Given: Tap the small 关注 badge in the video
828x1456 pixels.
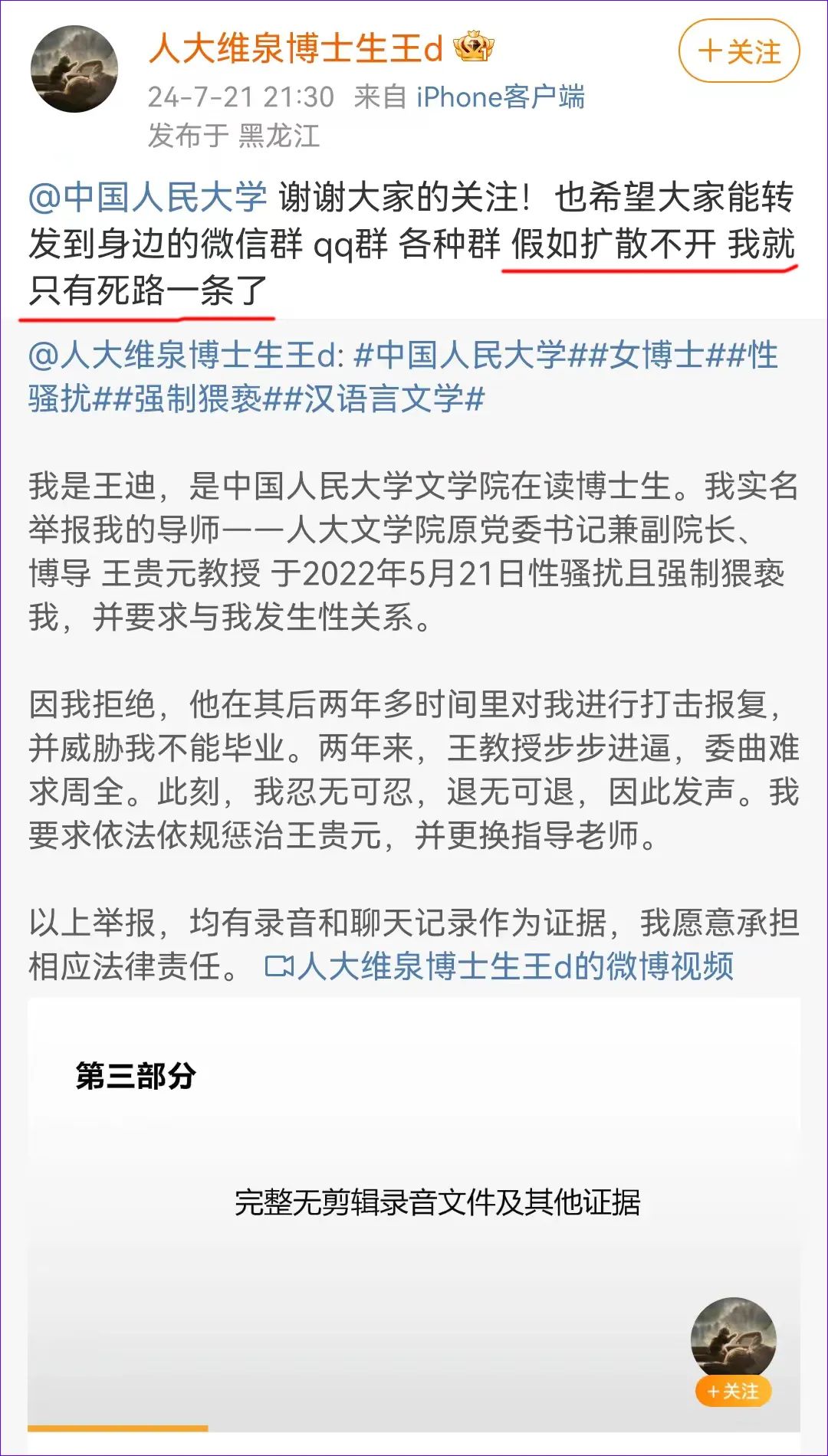Looking at the screenshot, I should tap(733, 1392).
